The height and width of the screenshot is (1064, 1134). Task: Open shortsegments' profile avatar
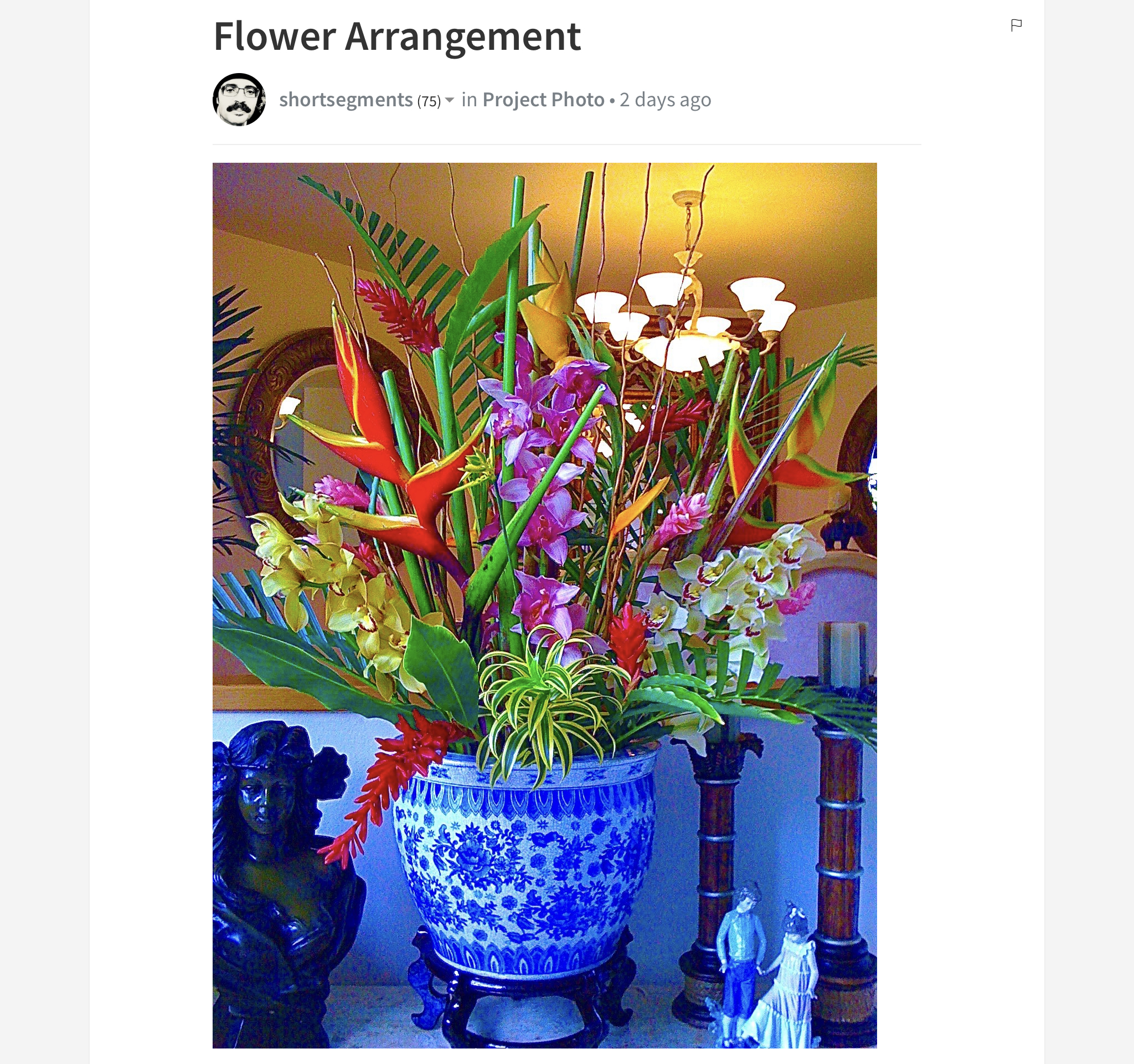tap(239, 100)
